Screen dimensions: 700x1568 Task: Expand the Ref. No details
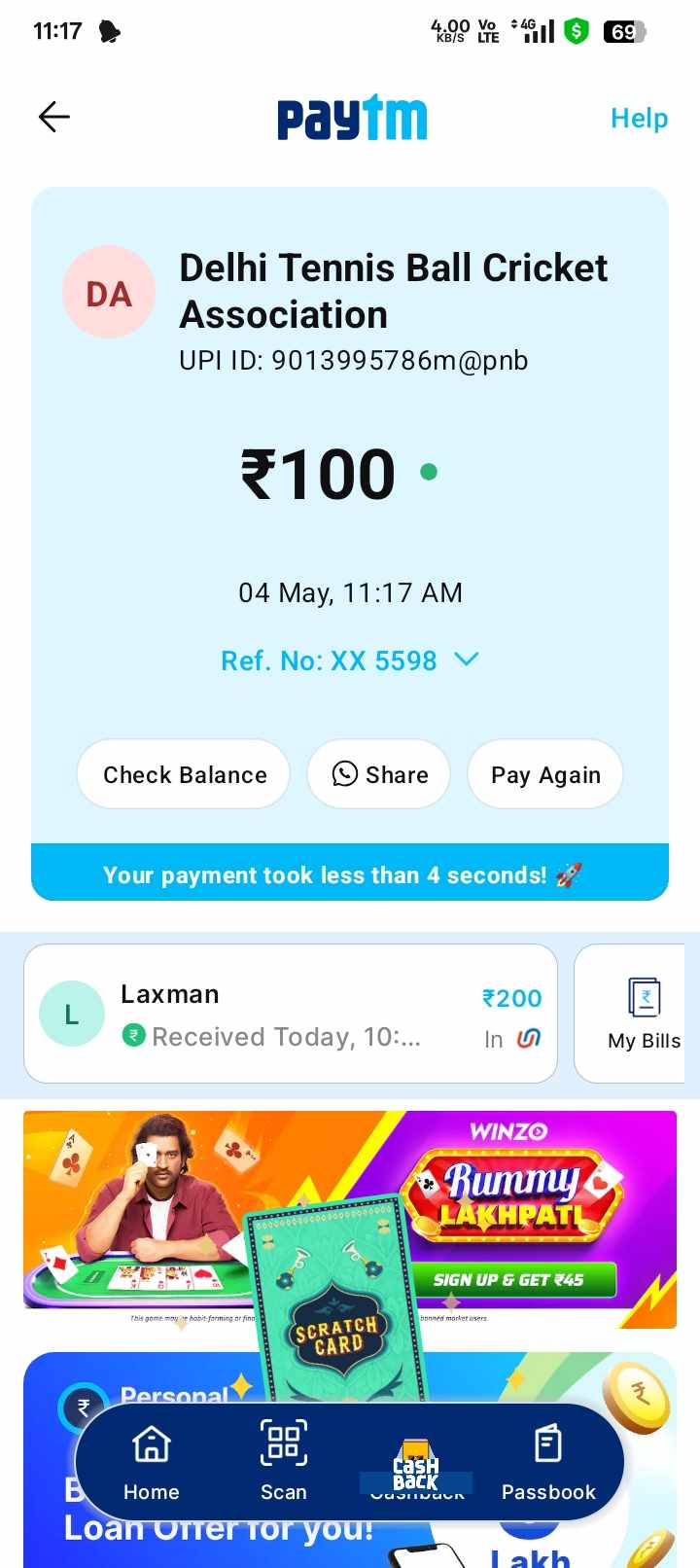tap(467, 659)
